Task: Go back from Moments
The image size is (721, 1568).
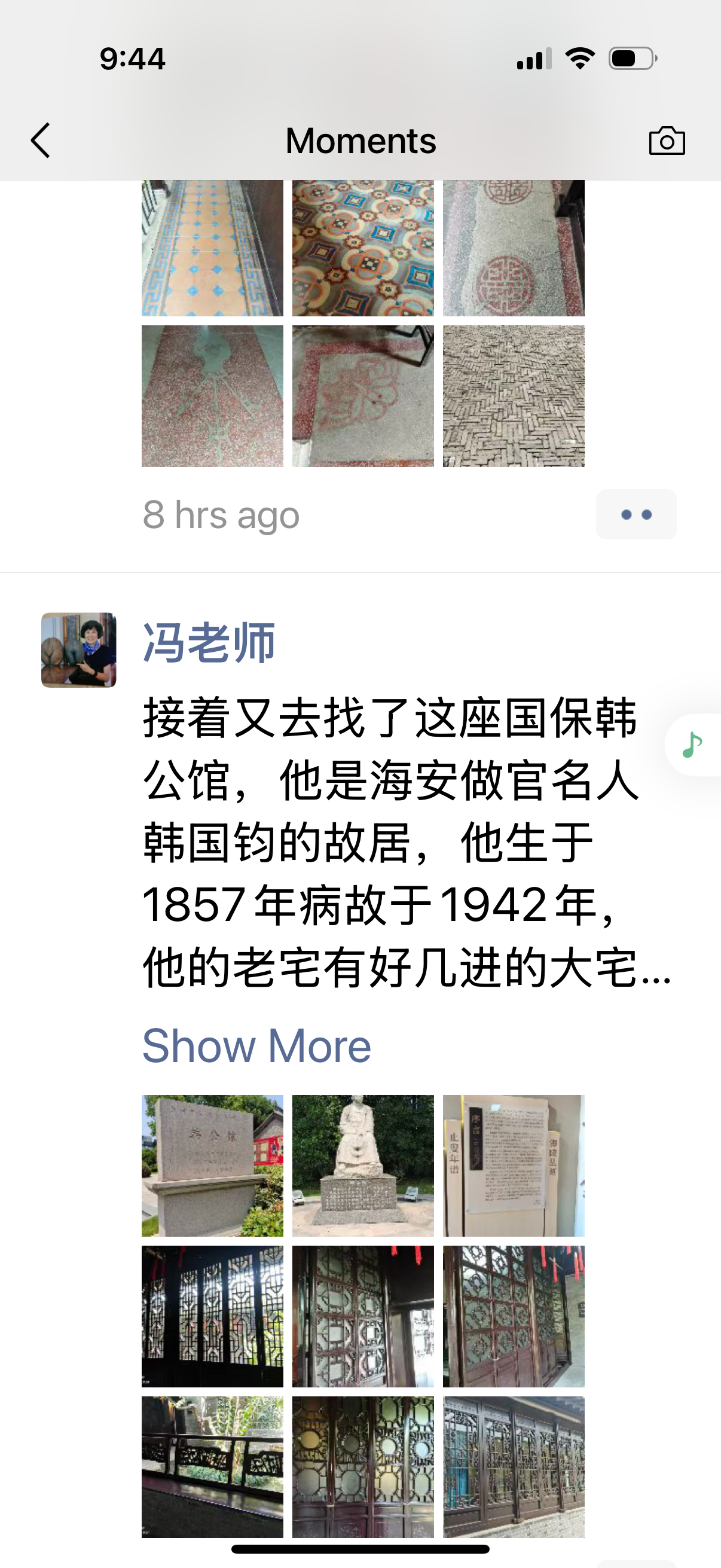Action: coord(40,141)
